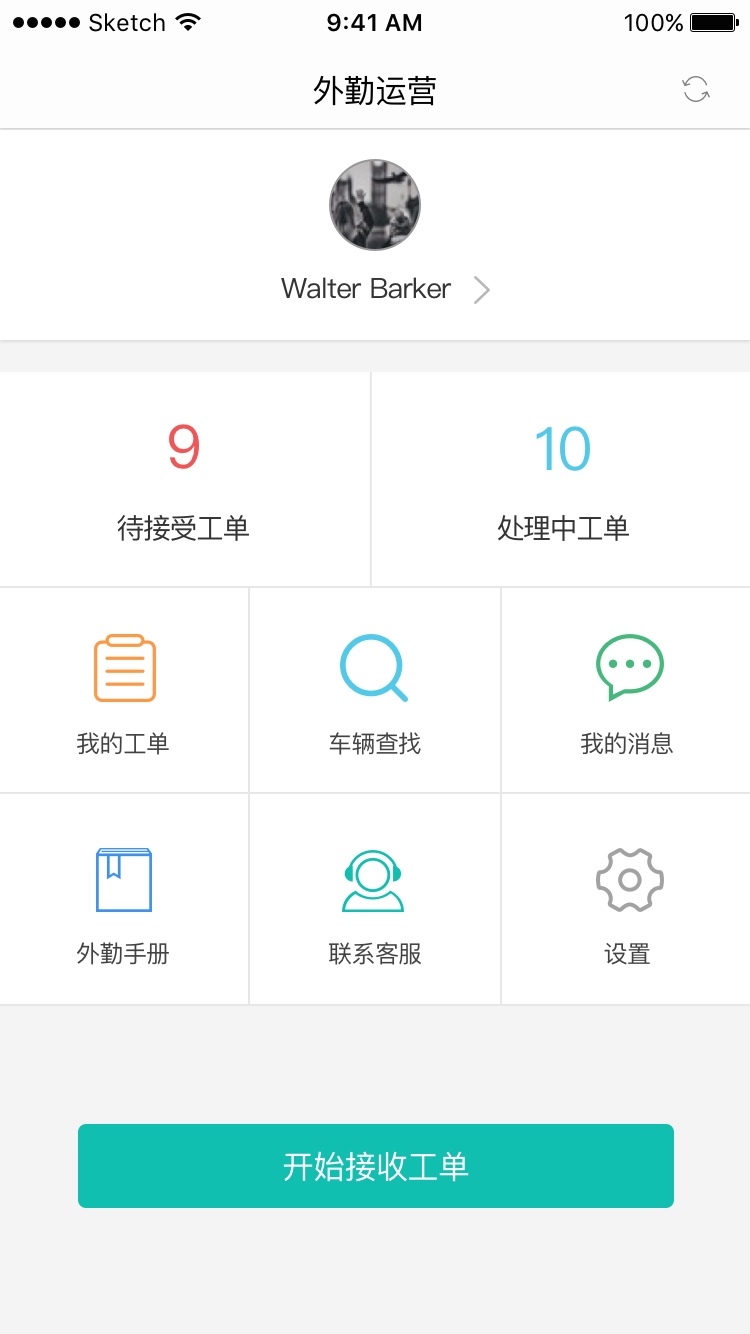Select 联系客服 to contact support
Viewport: 750px width, 1334px height.
[x=375, y=900]
